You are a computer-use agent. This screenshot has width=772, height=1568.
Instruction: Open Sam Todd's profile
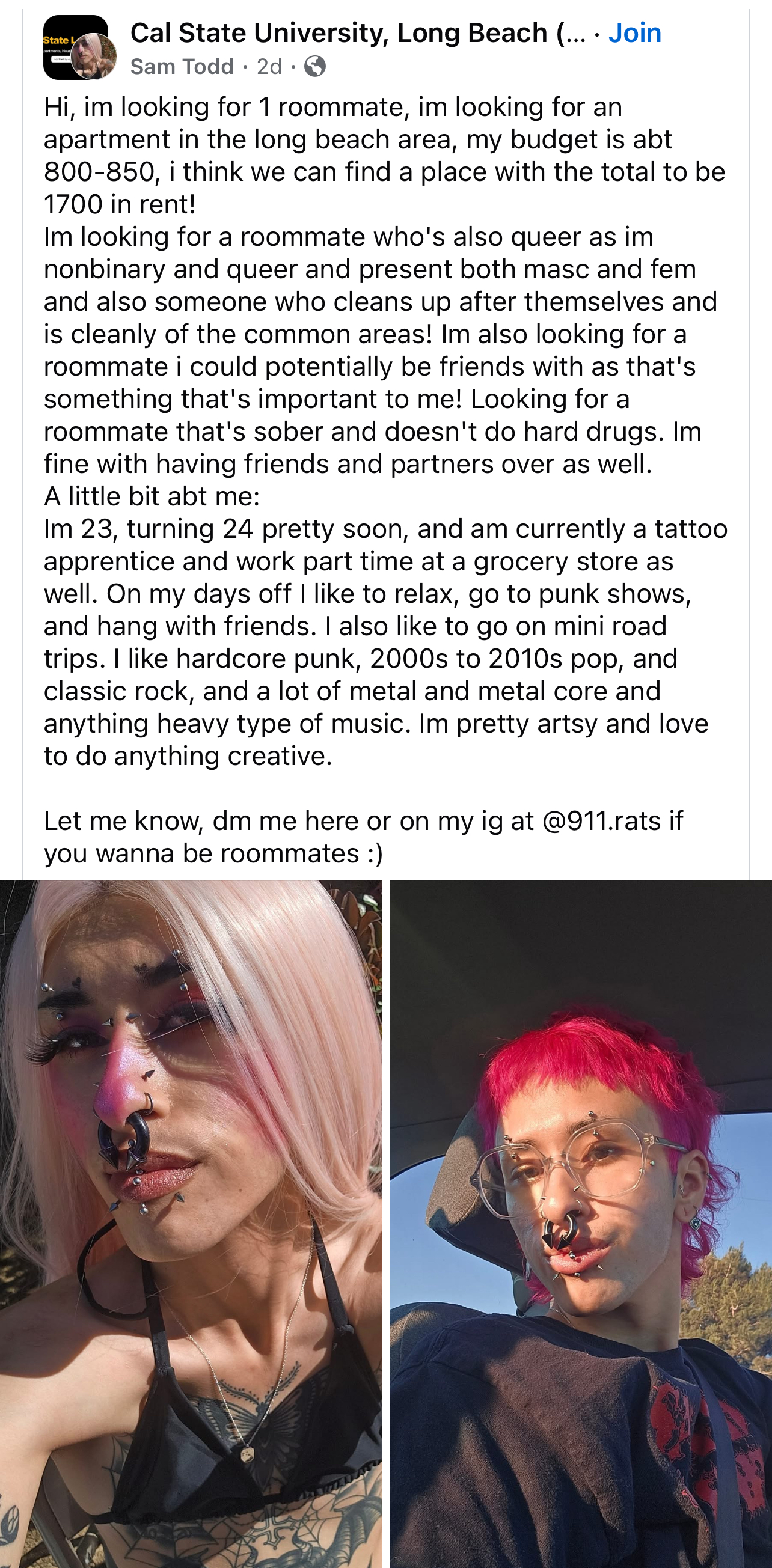[182, 66]
